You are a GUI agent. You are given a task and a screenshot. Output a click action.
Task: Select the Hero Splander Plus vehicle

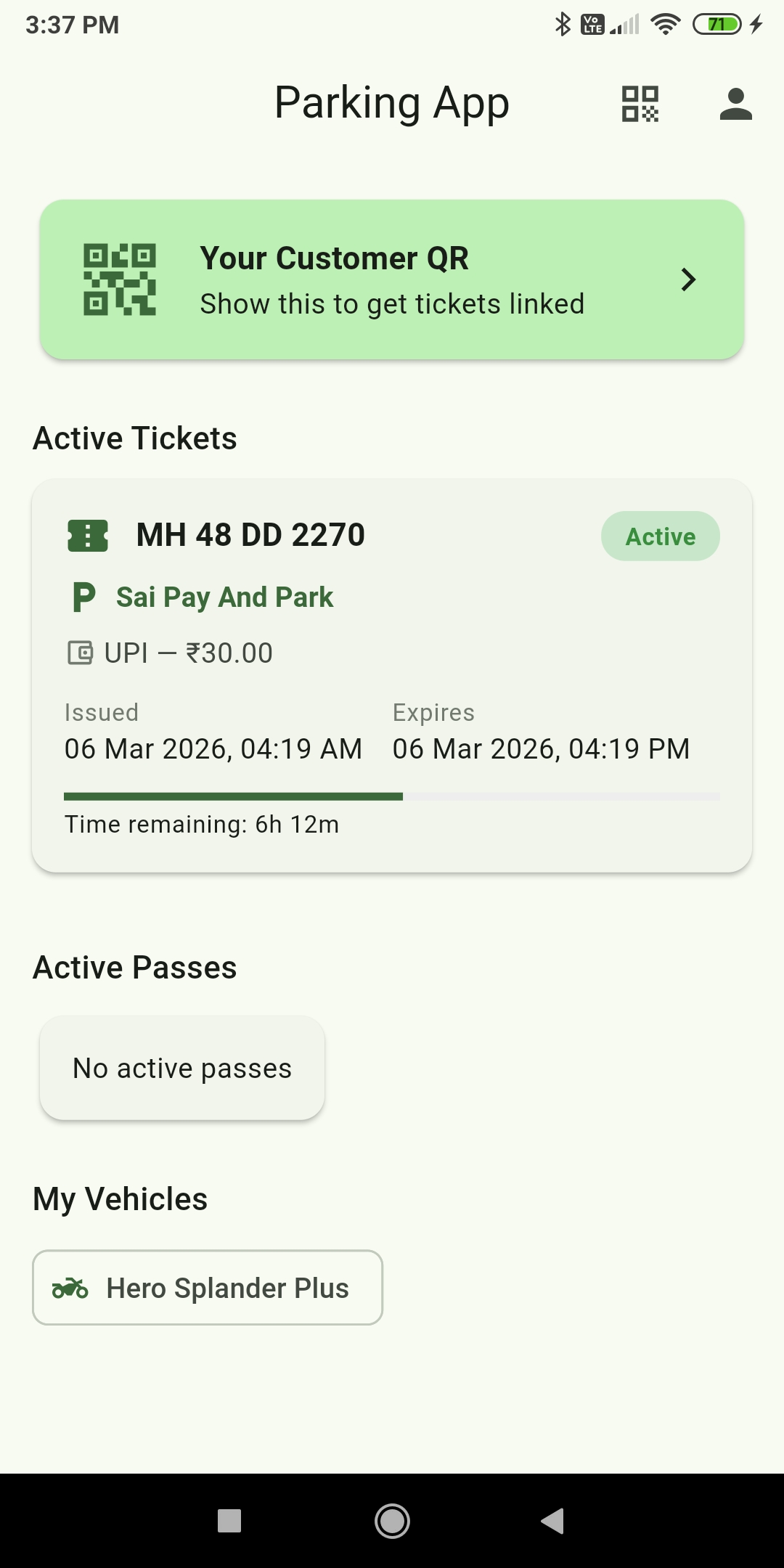(x=208, y=1288)
